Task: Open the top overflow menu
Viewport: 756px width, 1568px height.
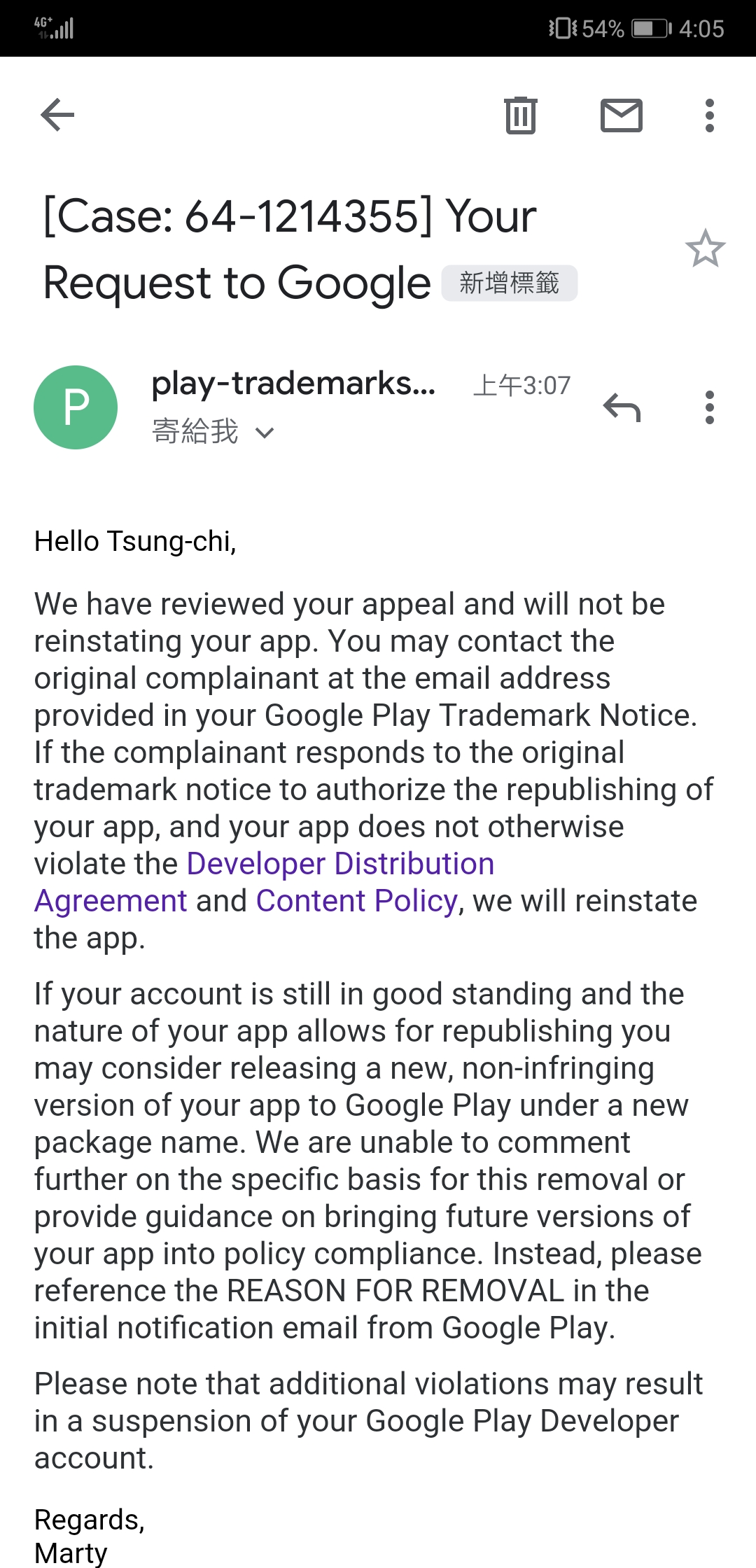Action: (710, 115)
